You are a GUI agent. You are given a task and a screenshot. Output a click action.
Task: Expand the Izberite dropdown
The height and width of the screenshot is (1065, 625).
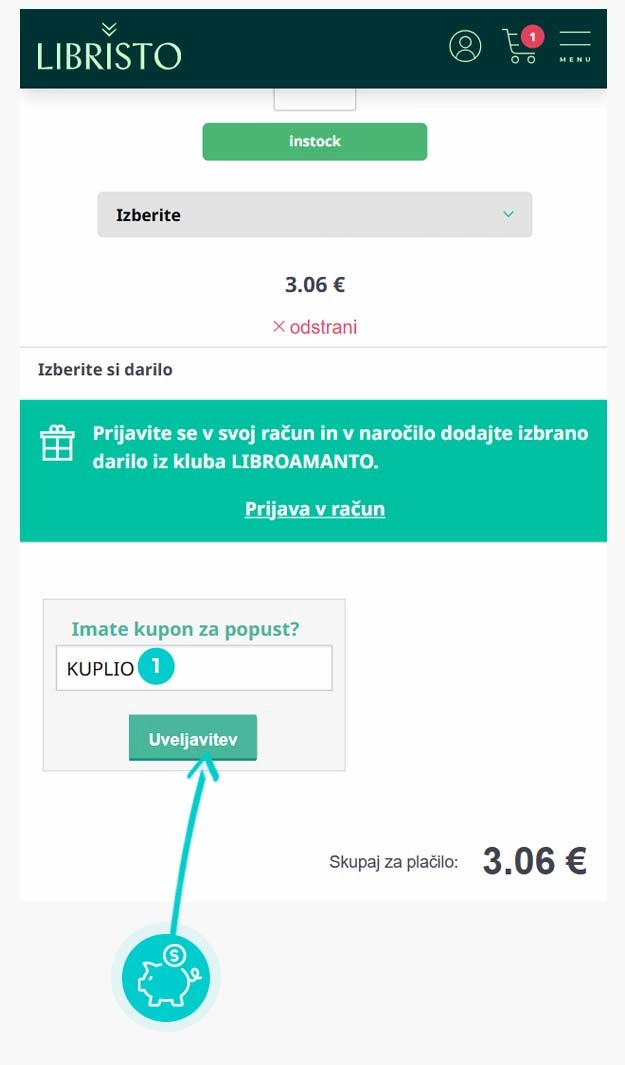point(314,215)
